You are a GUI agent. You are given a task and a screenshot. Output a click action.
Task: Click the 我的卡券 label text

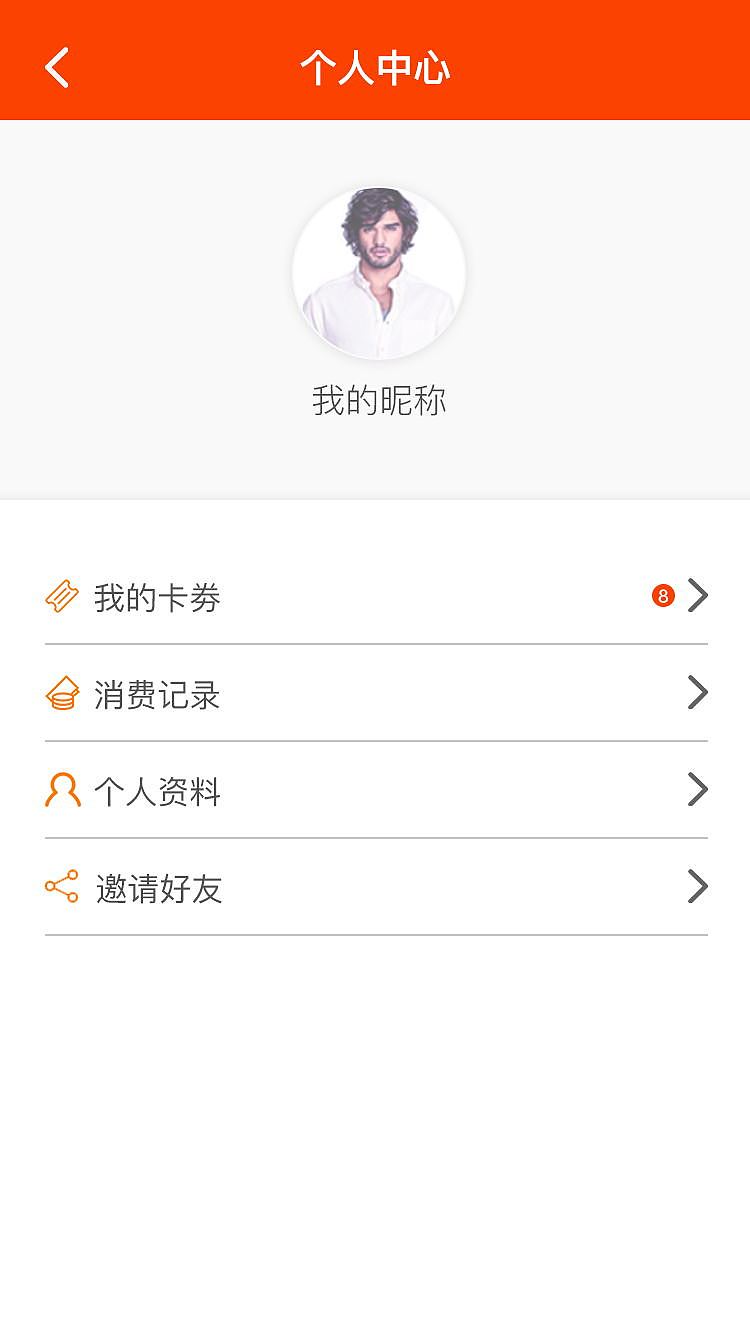[155, 595]
